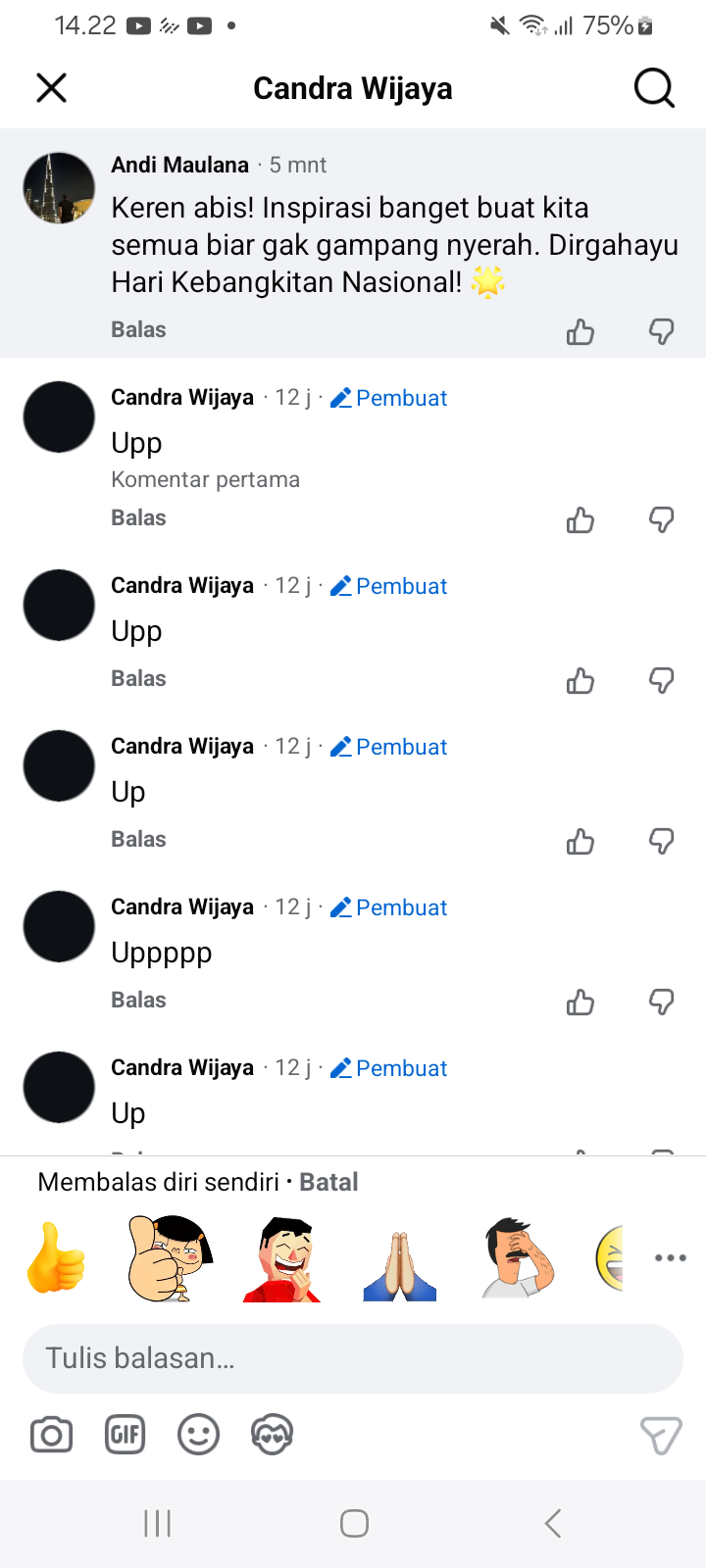
Task: Go to the home screen
Action: pos(354,1524)
